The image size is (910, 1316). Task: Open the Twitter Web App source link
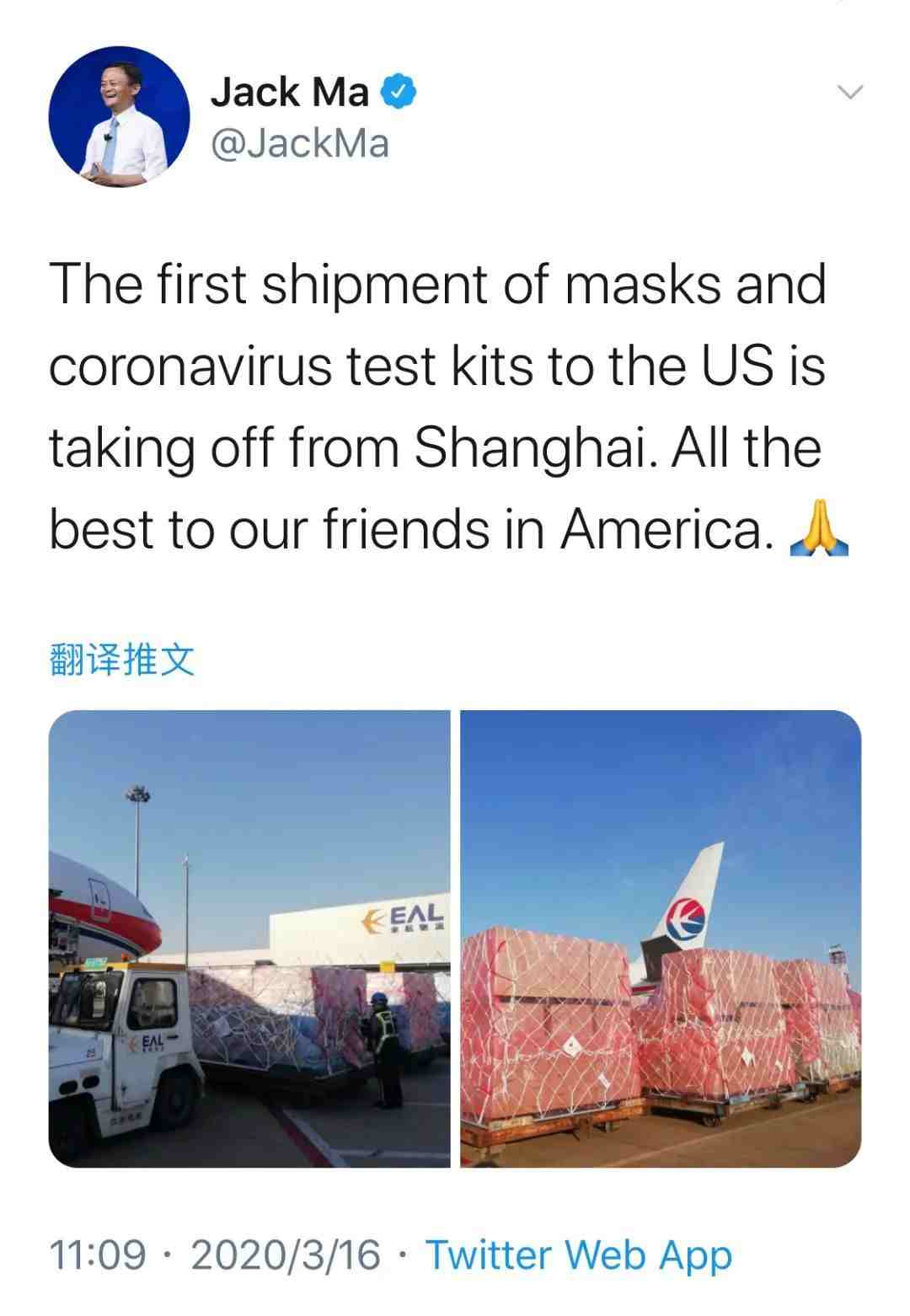pos(579,1254)
